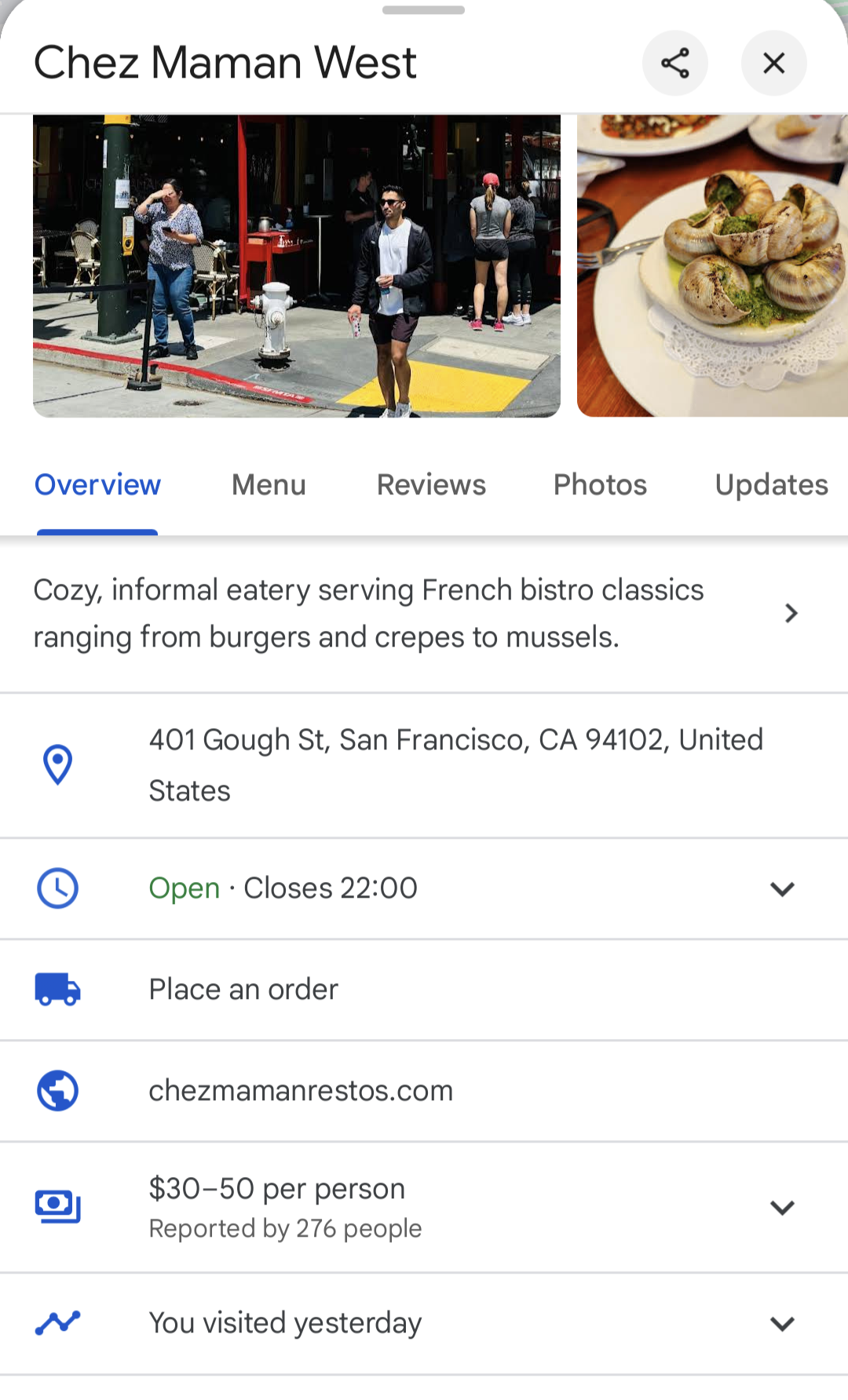Screen dimensions: 848x1400
Task: Expand the opening hours
Action: coord(782,888)
